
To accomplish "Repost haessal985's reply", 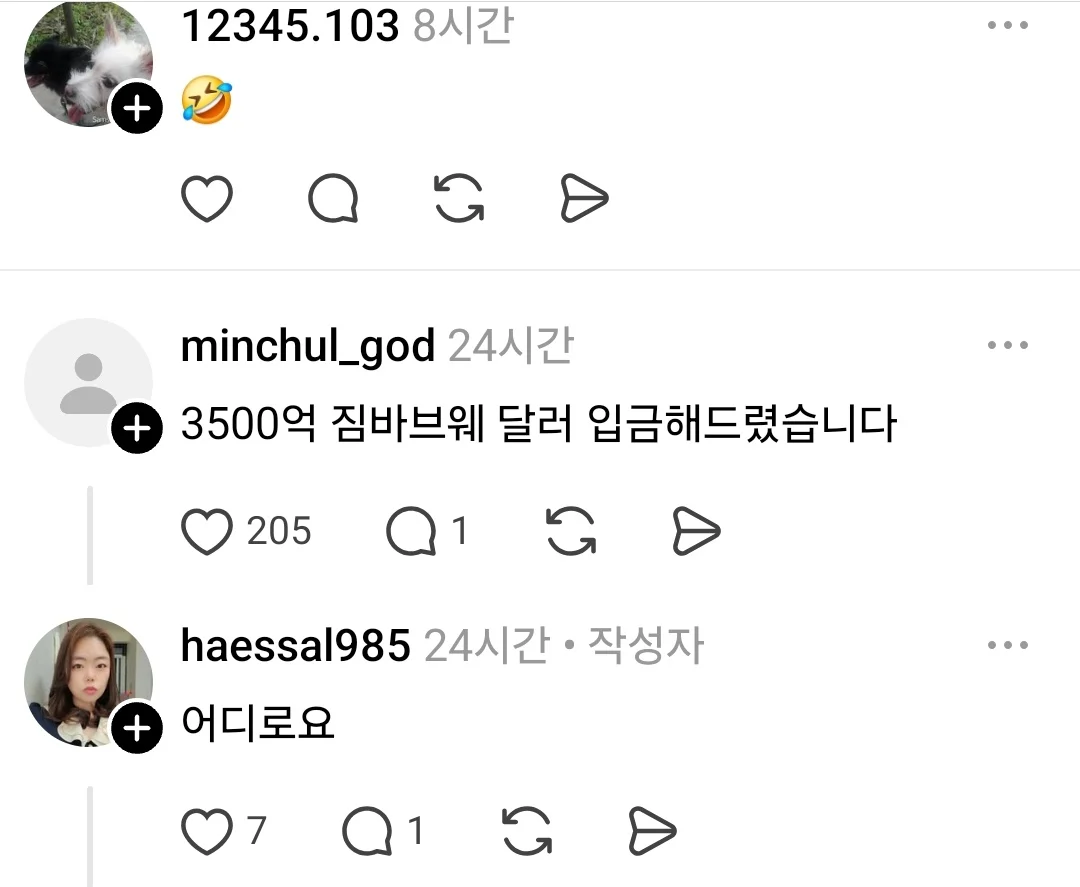I will point(526,831).
